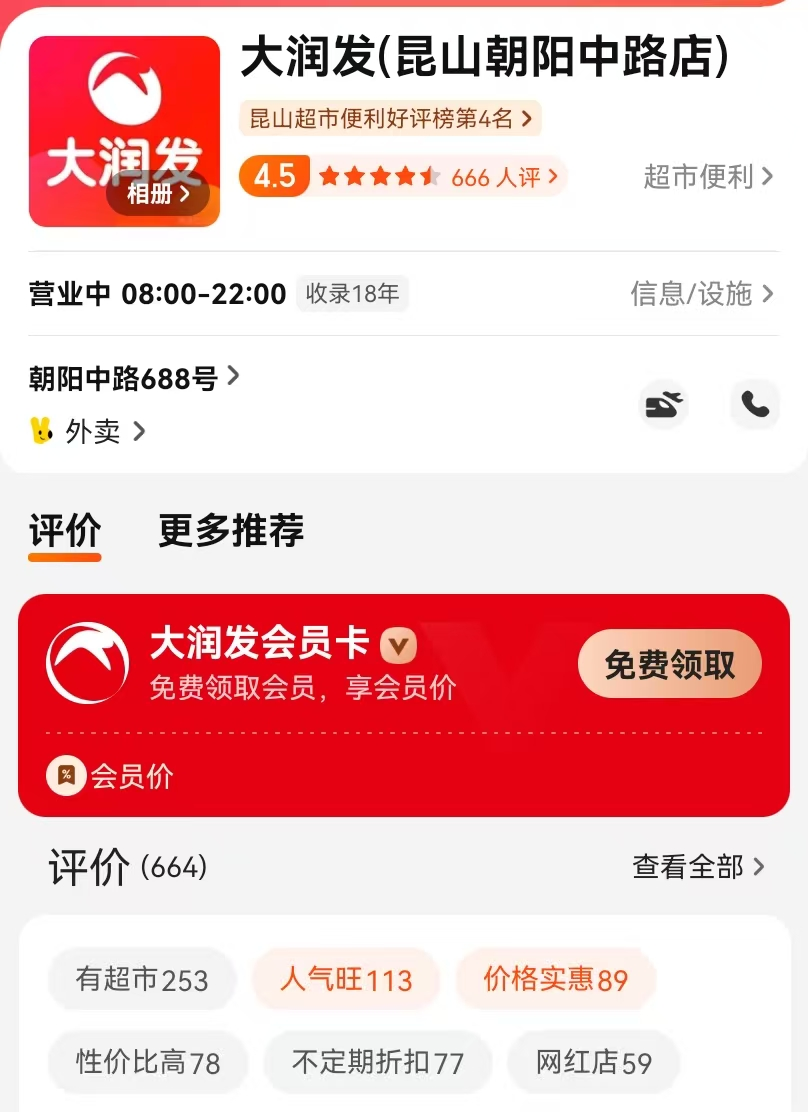View 昆山超市便利好评榜 ranking list
This screenshot has height=1112, width=808.
pos(390,119)
